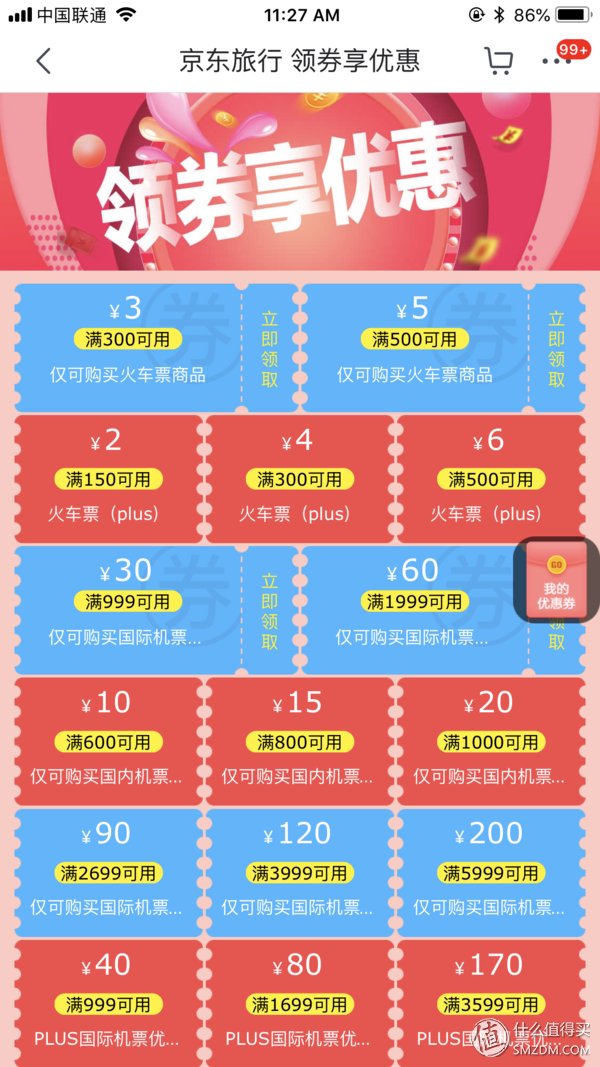
Task: Get the ¥90 international flight coupon
Action: pyautogui.click(x=108, y=871)
